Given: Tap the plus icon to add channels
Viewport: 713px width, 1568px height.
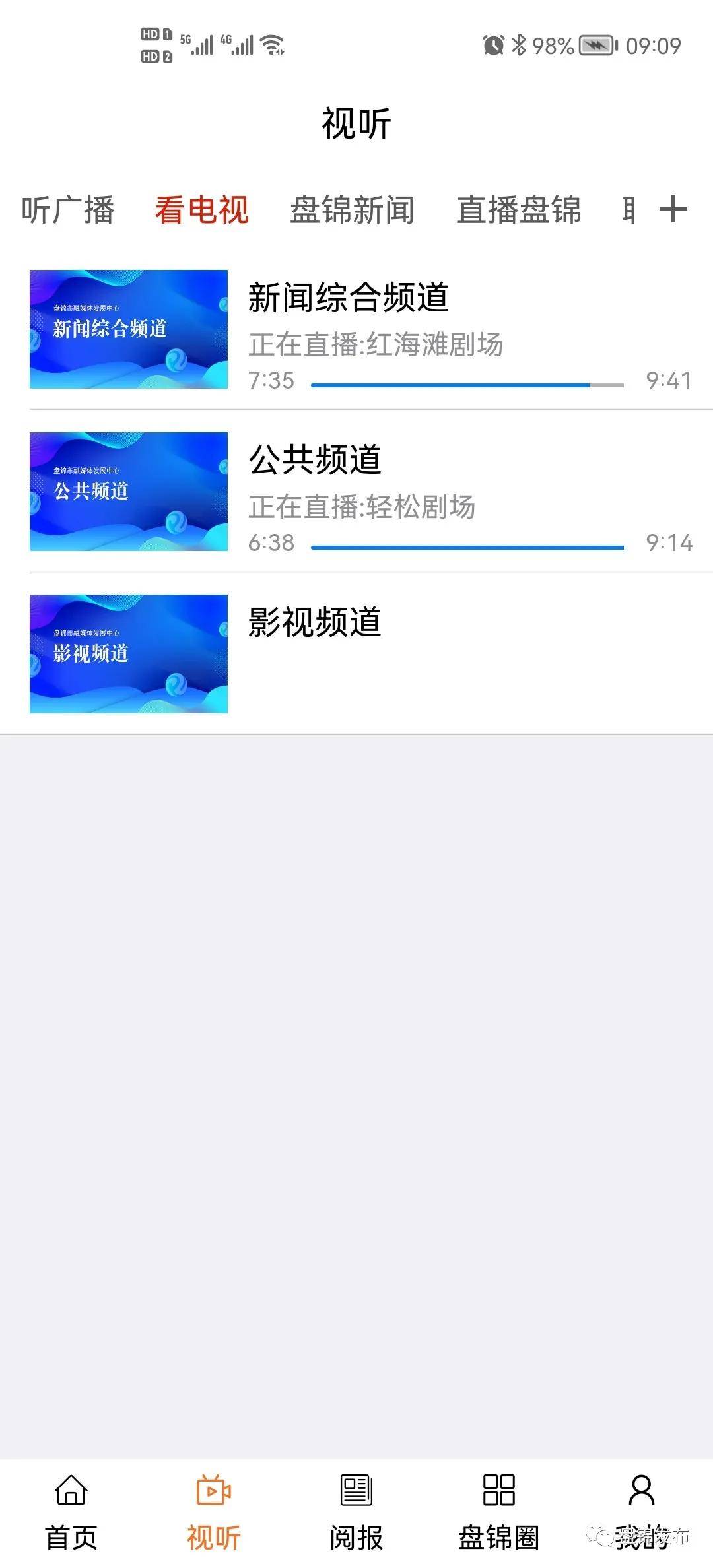Looking at the screenshot, I should [673, 209].
